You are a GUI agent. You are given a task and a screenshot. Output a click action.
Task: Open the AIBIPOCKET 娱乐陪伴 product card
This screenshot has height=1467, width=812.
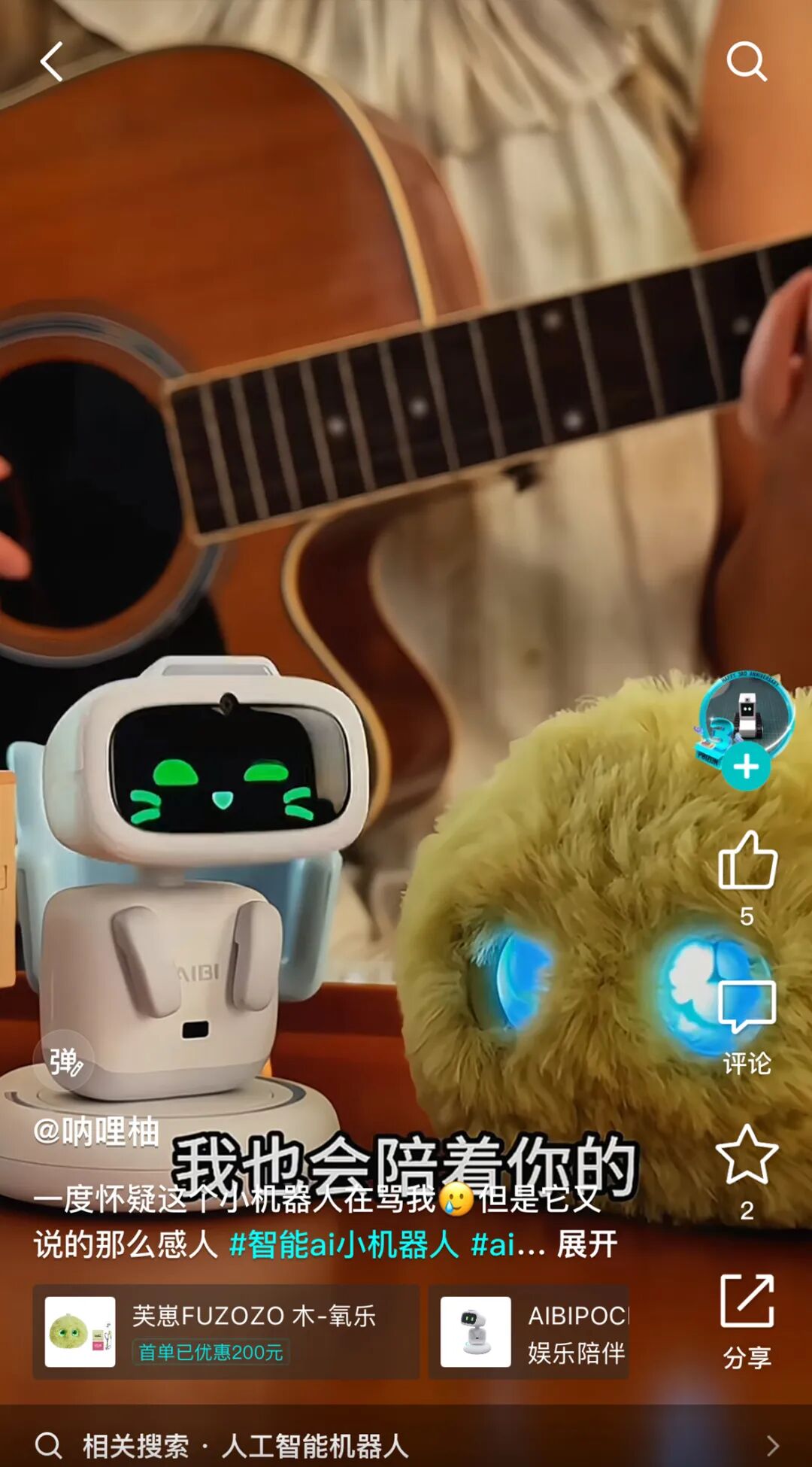coord(529,1332)
